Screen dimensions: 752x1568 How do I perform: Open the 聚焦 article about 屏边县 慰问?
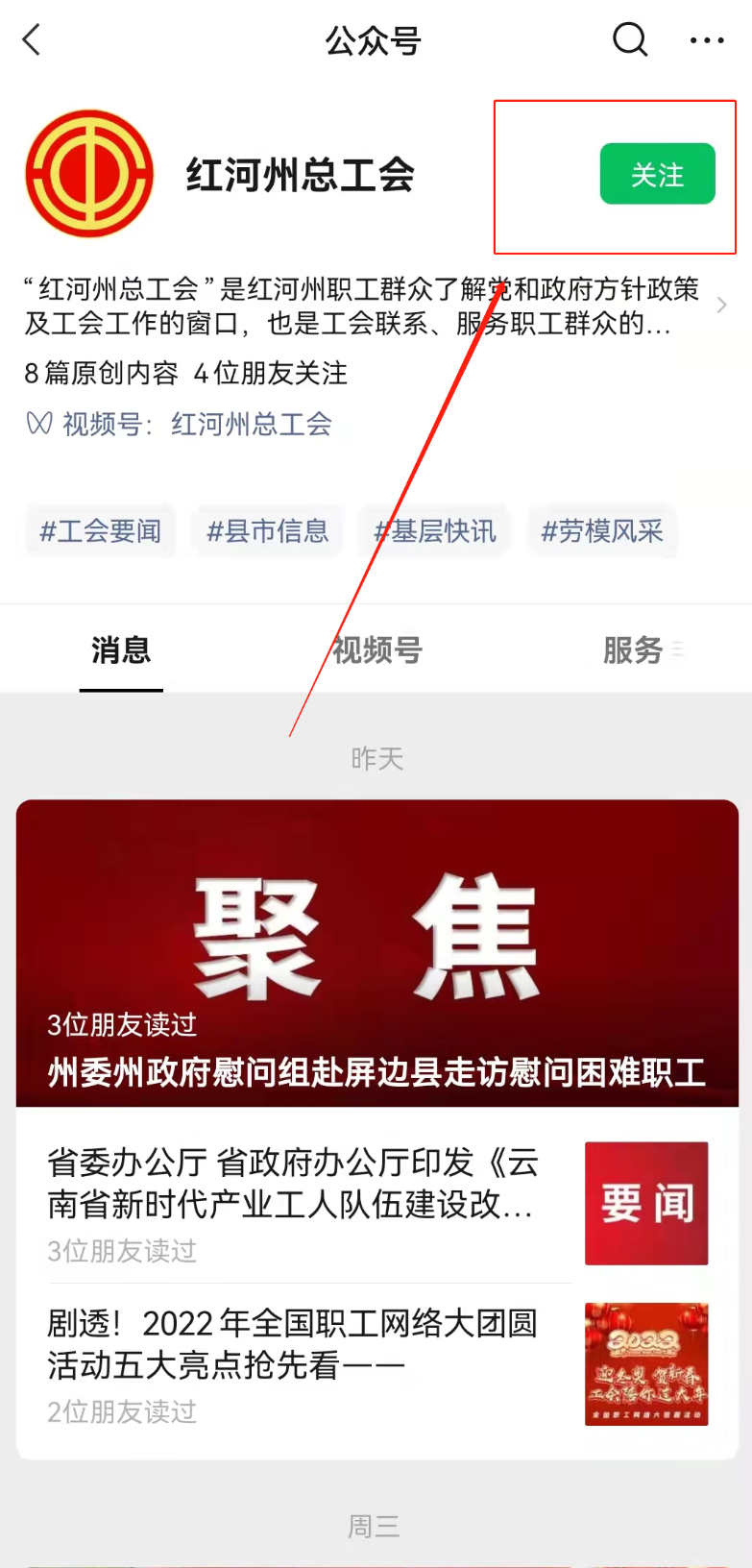376,953
